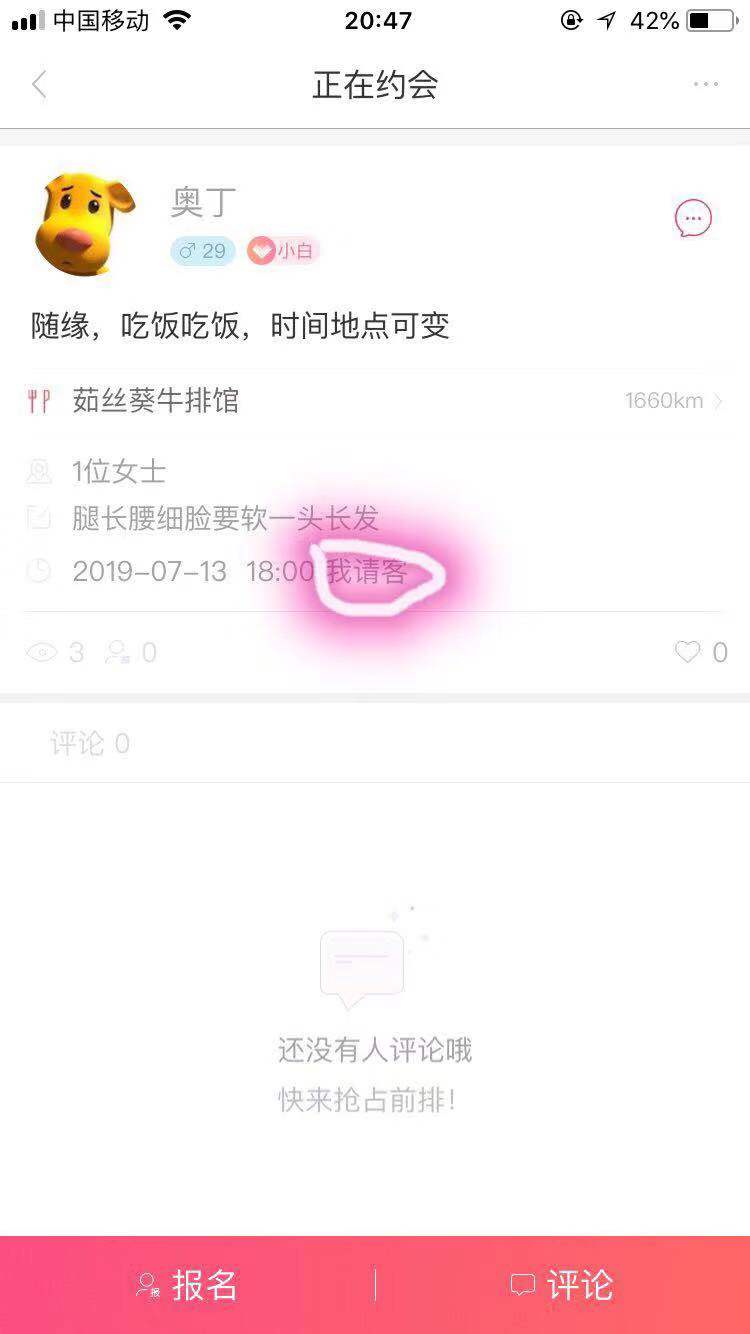Image resolution: width=750 pixels, height=1334 pixels.
Task: Open the 茹丝葵牛排馆 location row
Action: 375,401
